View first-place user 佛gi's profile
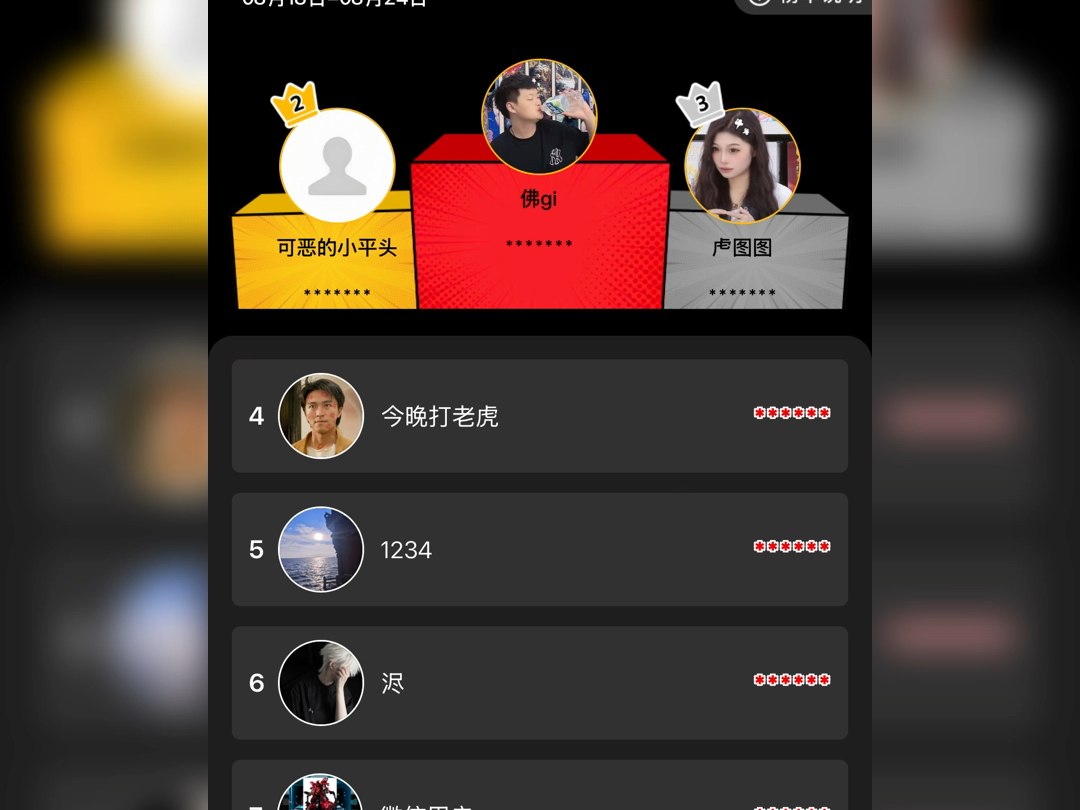The image size is (1080, 810). (x=539, y=116)
